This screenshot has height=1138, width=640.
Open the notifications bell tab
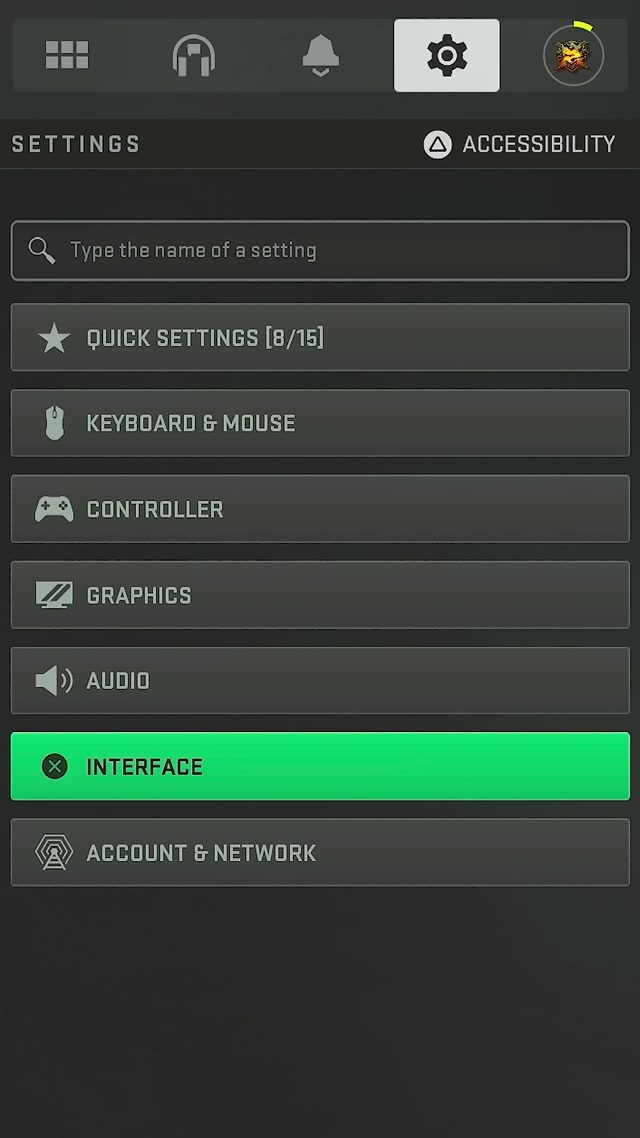[320, 55]
